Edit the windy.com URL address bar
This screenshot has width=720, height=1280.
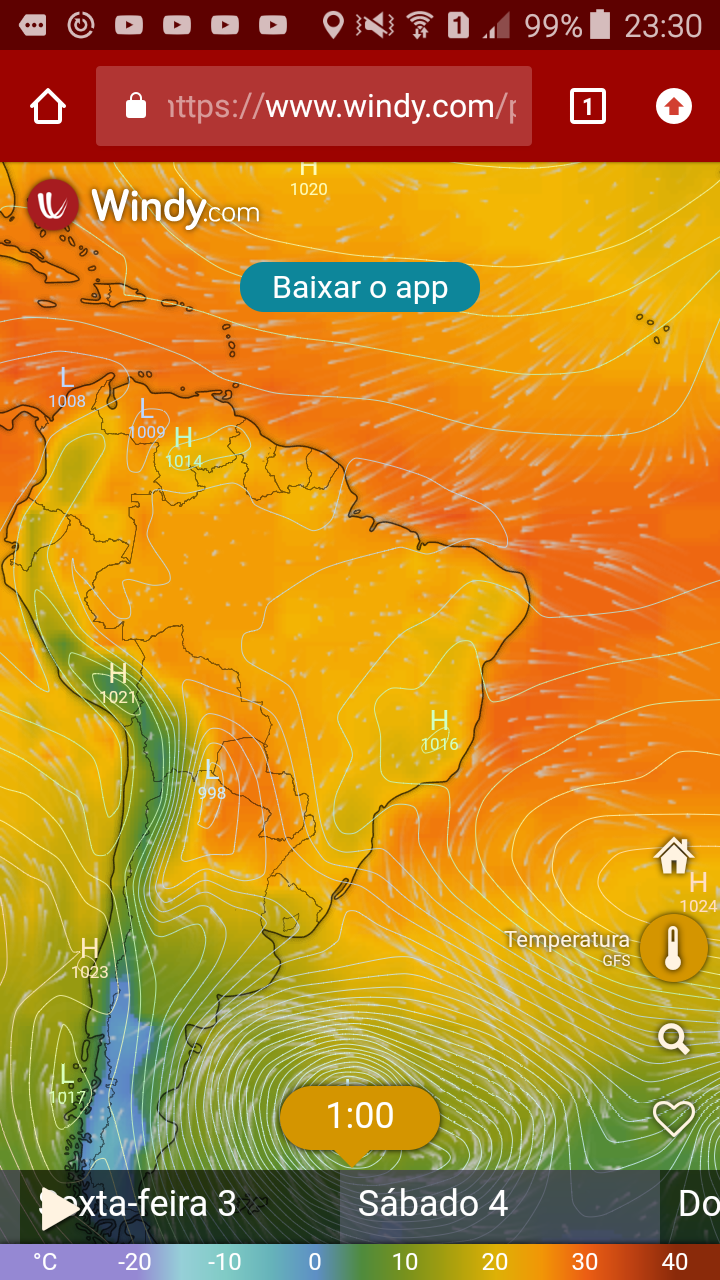314,106
